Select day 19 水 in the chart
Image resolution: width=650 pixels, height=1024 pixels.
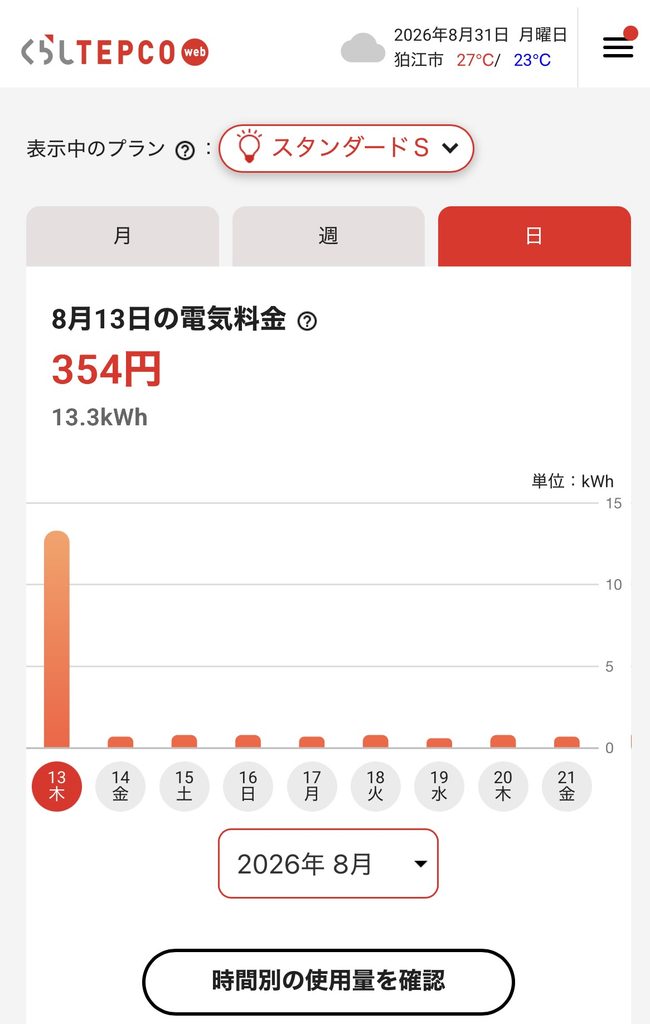click(x=439, y=786)
